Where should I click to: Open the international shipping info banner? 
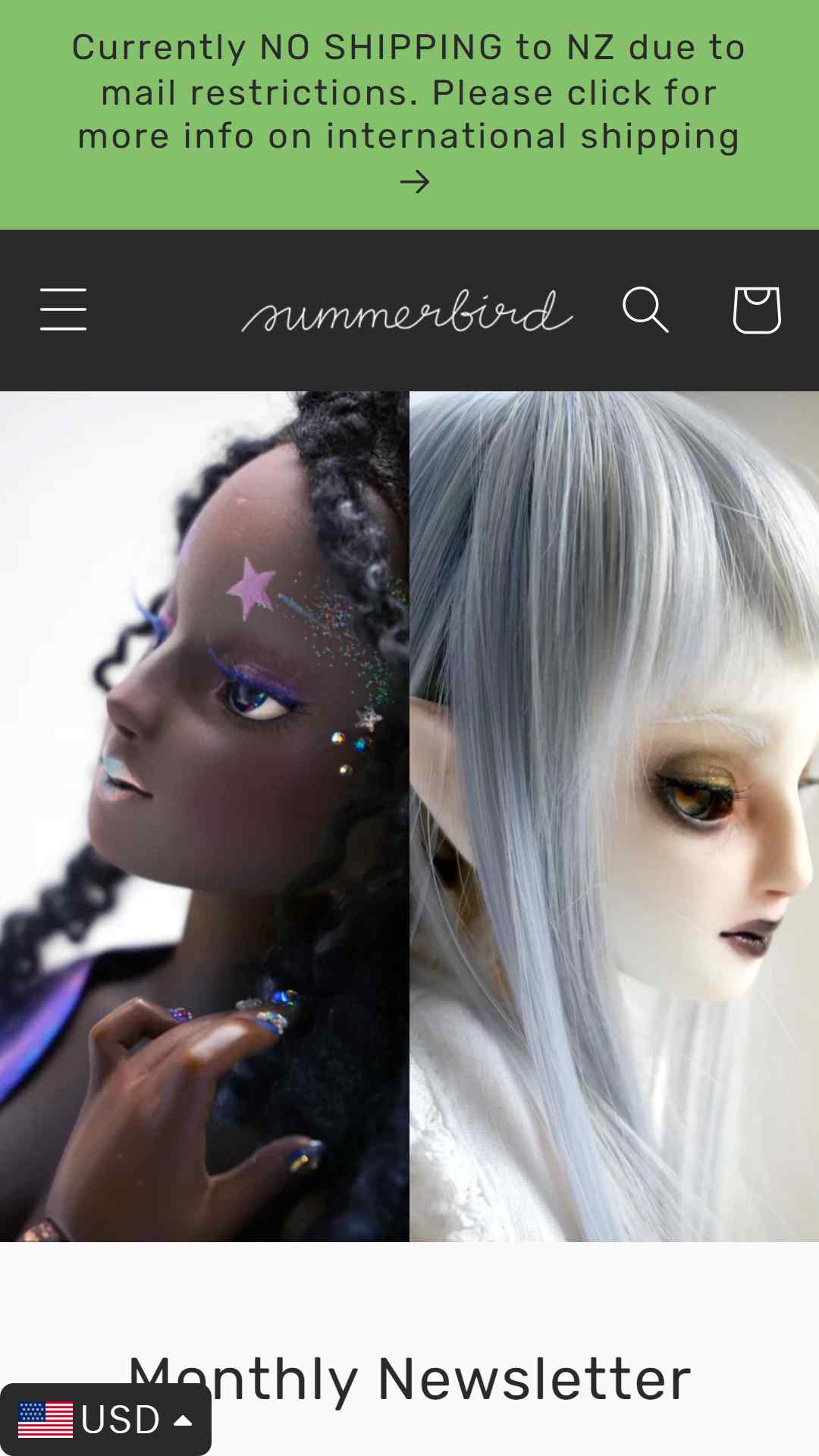[409, 115]
